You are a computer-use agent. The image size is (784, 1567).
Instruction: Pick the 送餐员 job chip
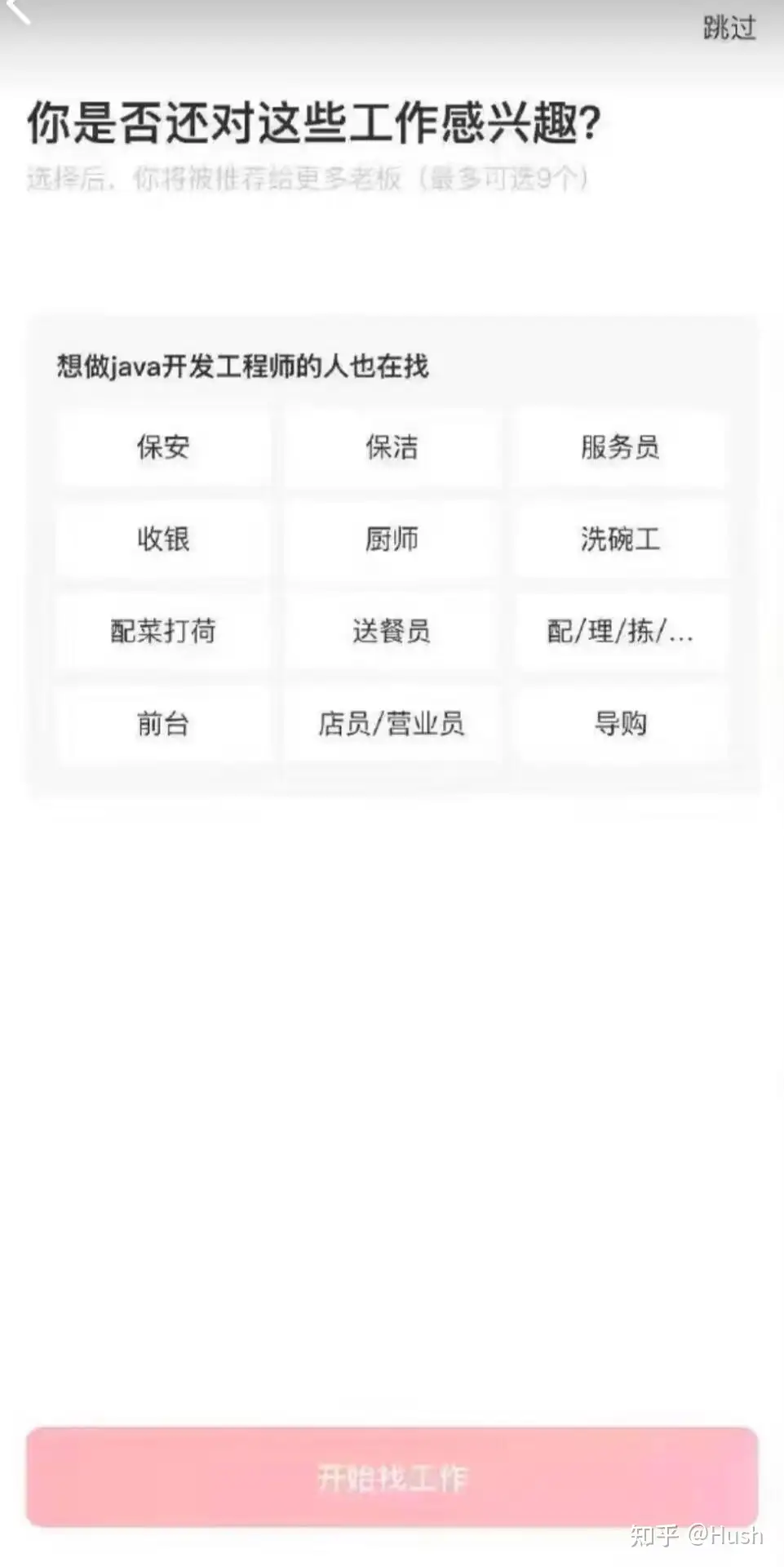392,632
